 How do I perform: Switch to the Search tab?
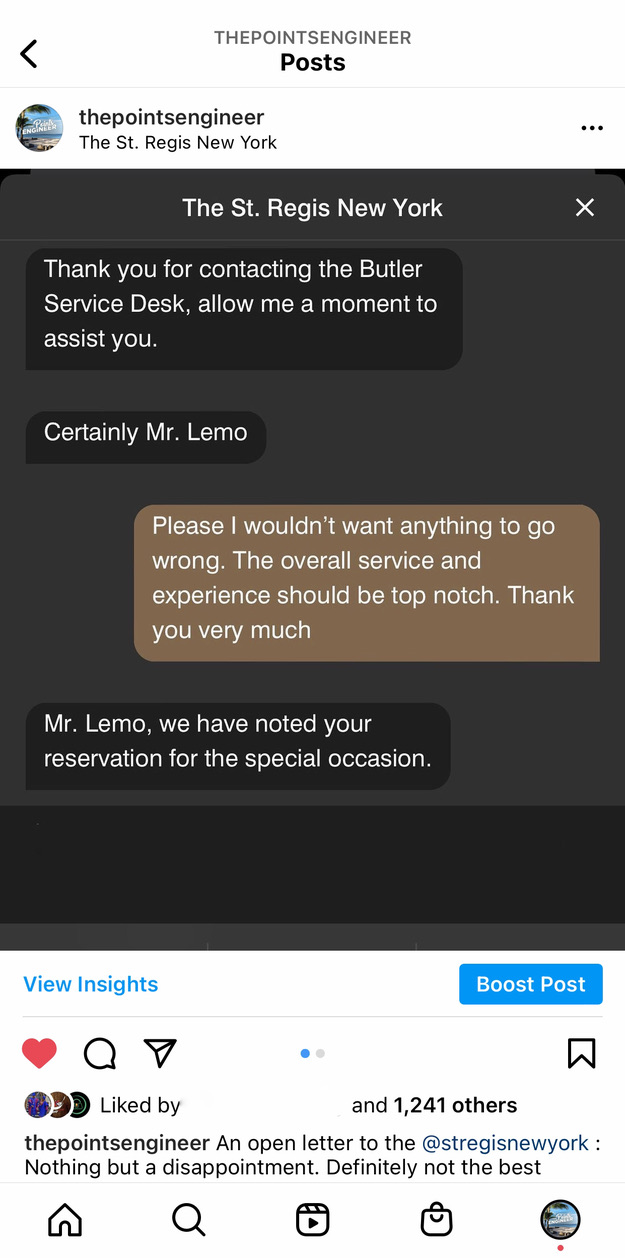(188, 1219)
